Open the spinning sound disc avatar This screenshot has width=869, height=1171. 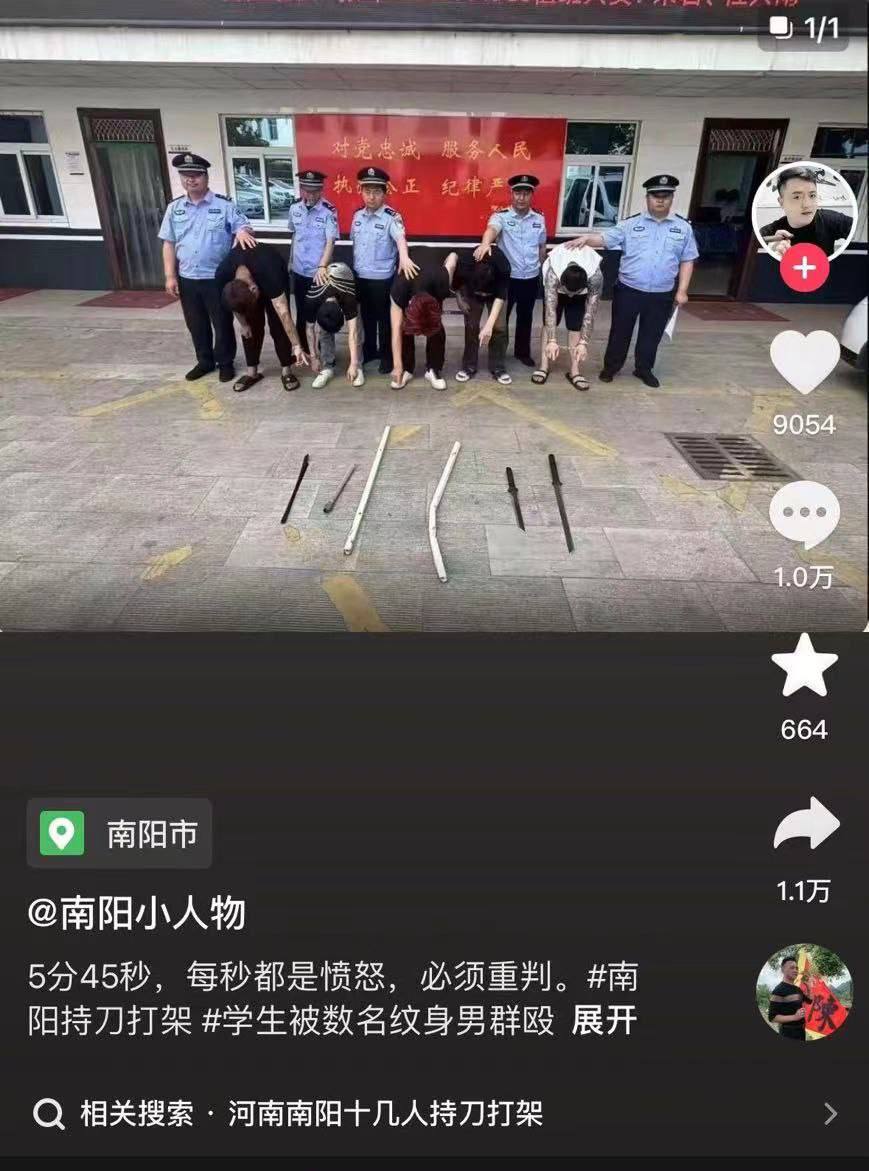click(x=804, y=992)
